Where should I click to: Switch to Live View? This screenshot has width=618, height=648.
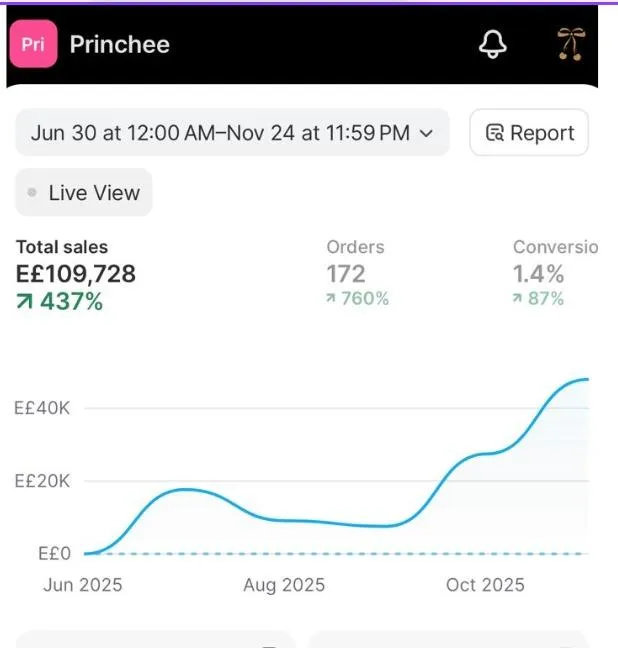(x=84, y=193)
